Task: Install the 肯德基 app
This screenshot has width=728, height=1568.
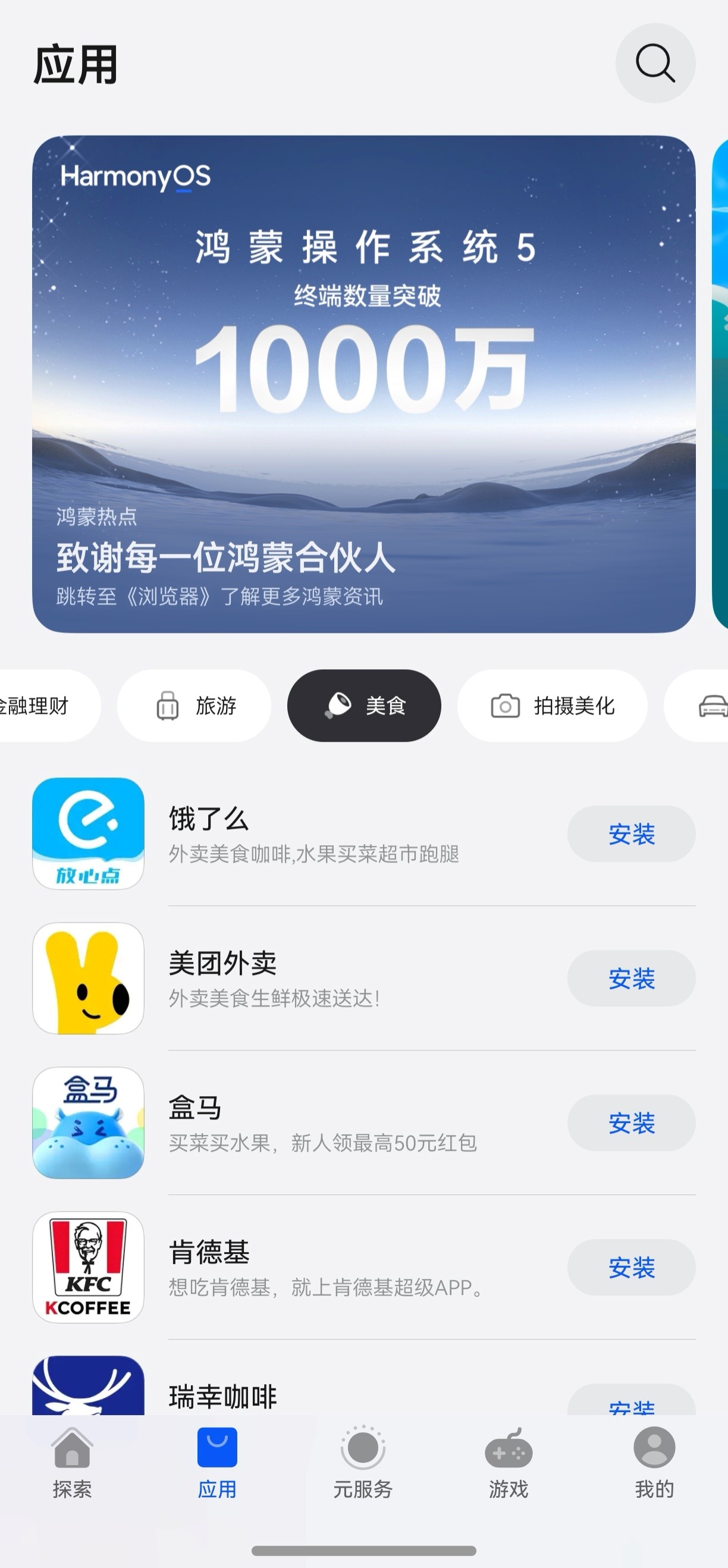Action: point(631,1267)
